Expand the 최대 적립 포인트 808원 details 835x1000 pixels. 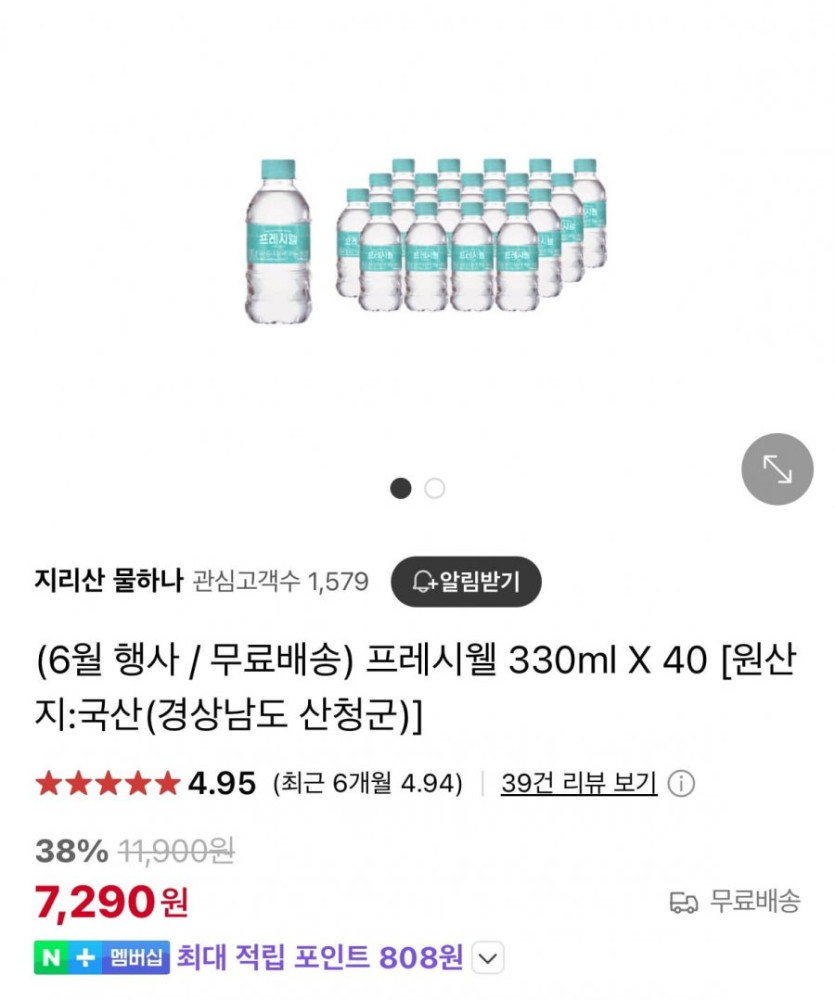pos(487,959)
